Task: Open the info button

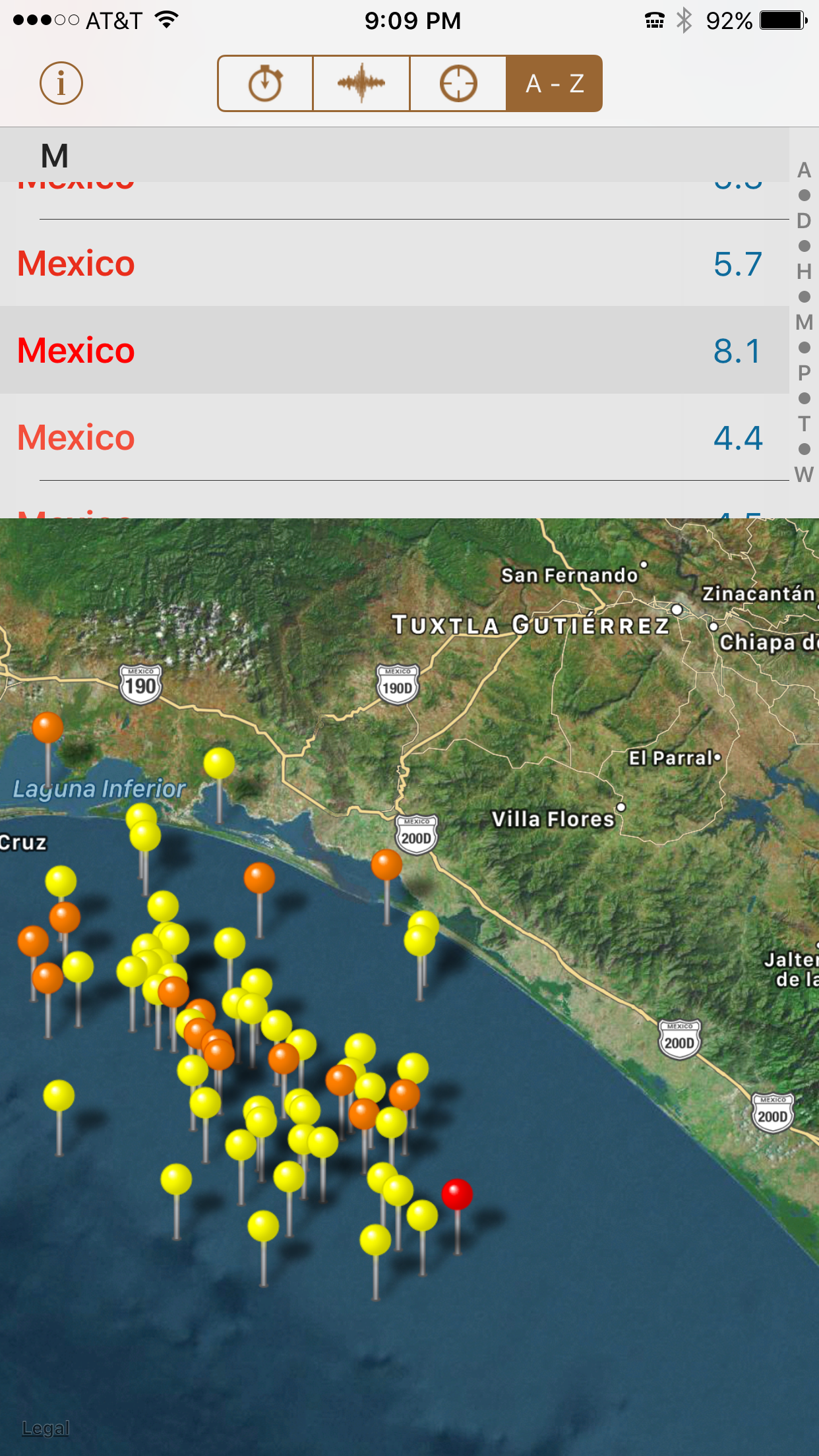Action: (x=61, y=84)
